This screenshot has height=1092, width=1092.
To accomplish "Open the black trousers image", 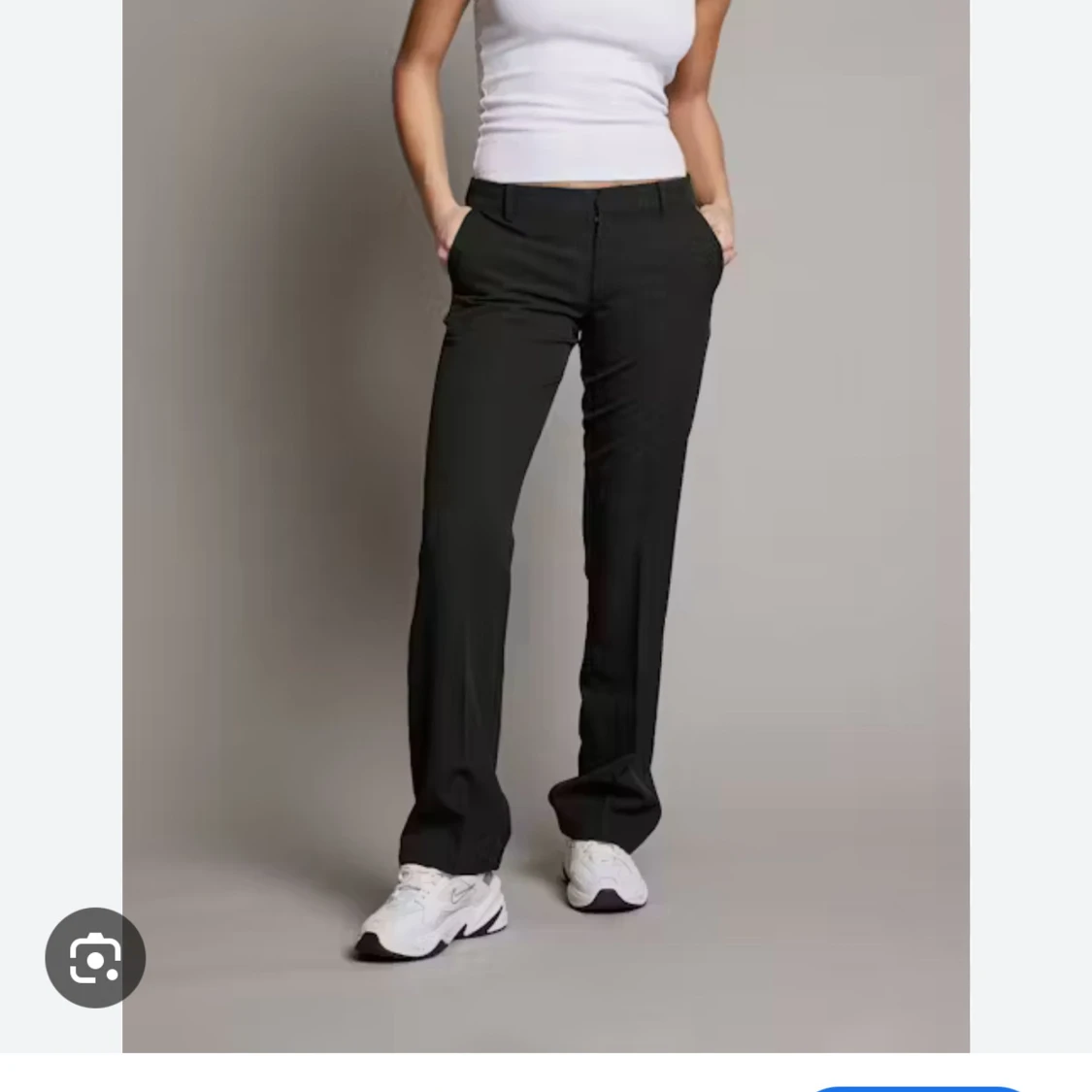I will click(546, 524).
